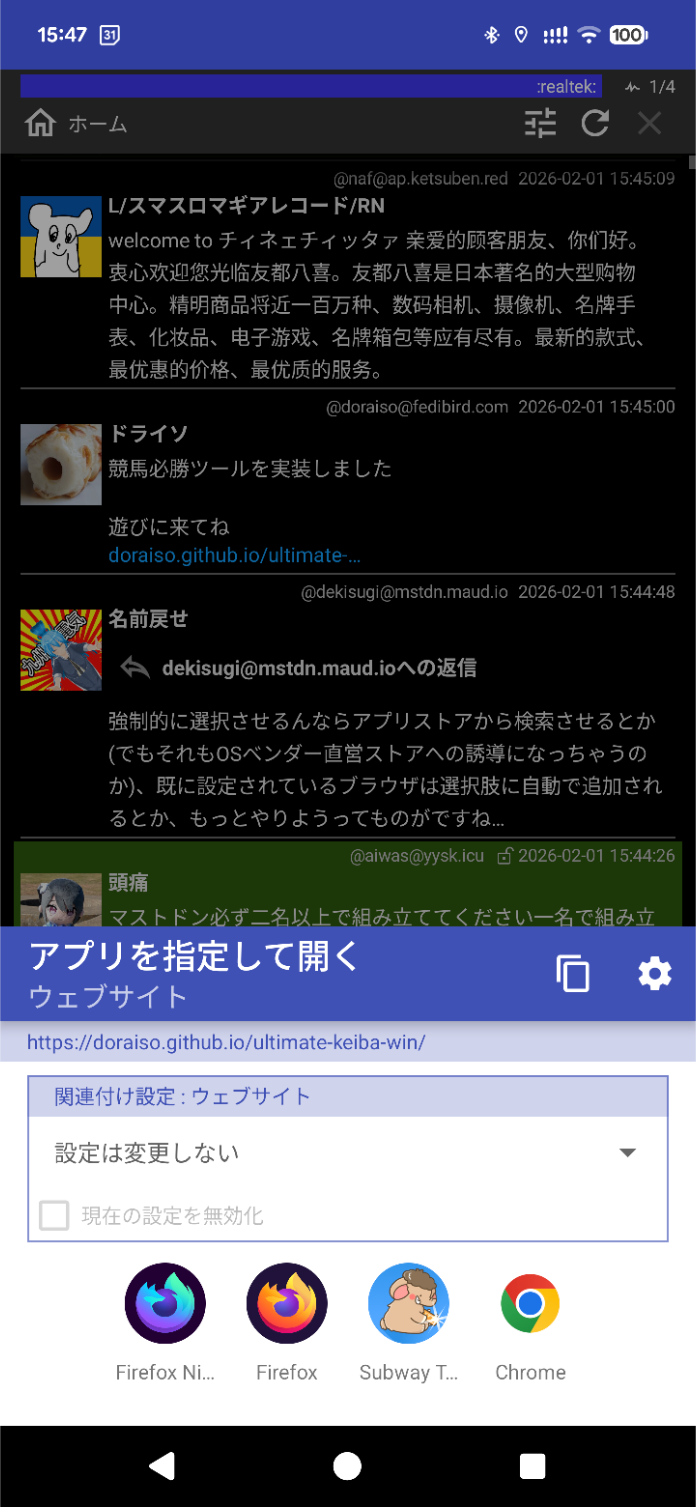Go back using the system back button

(162, 1466)
